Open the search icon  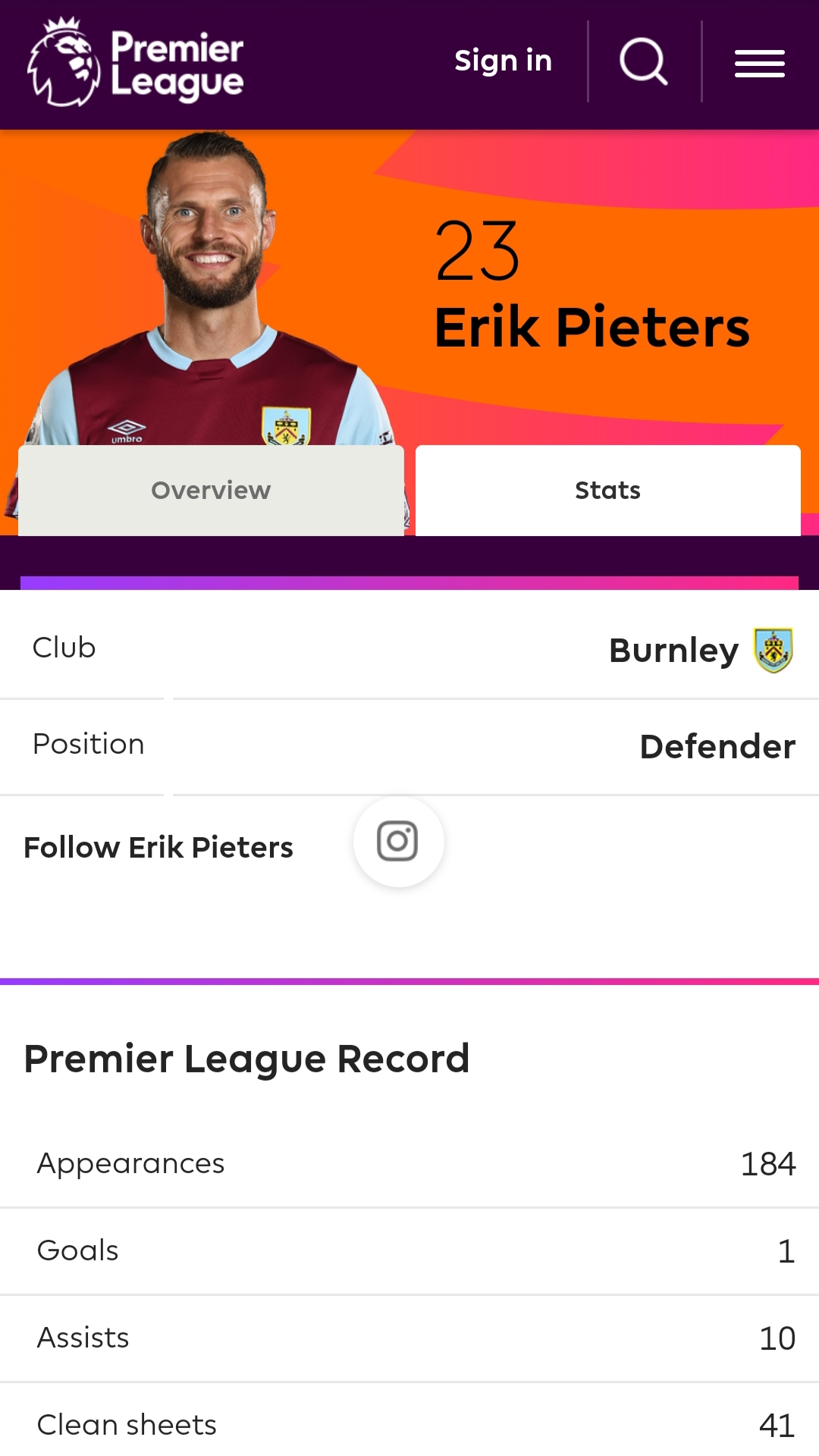pyautogui.click(x=644, y=61)
